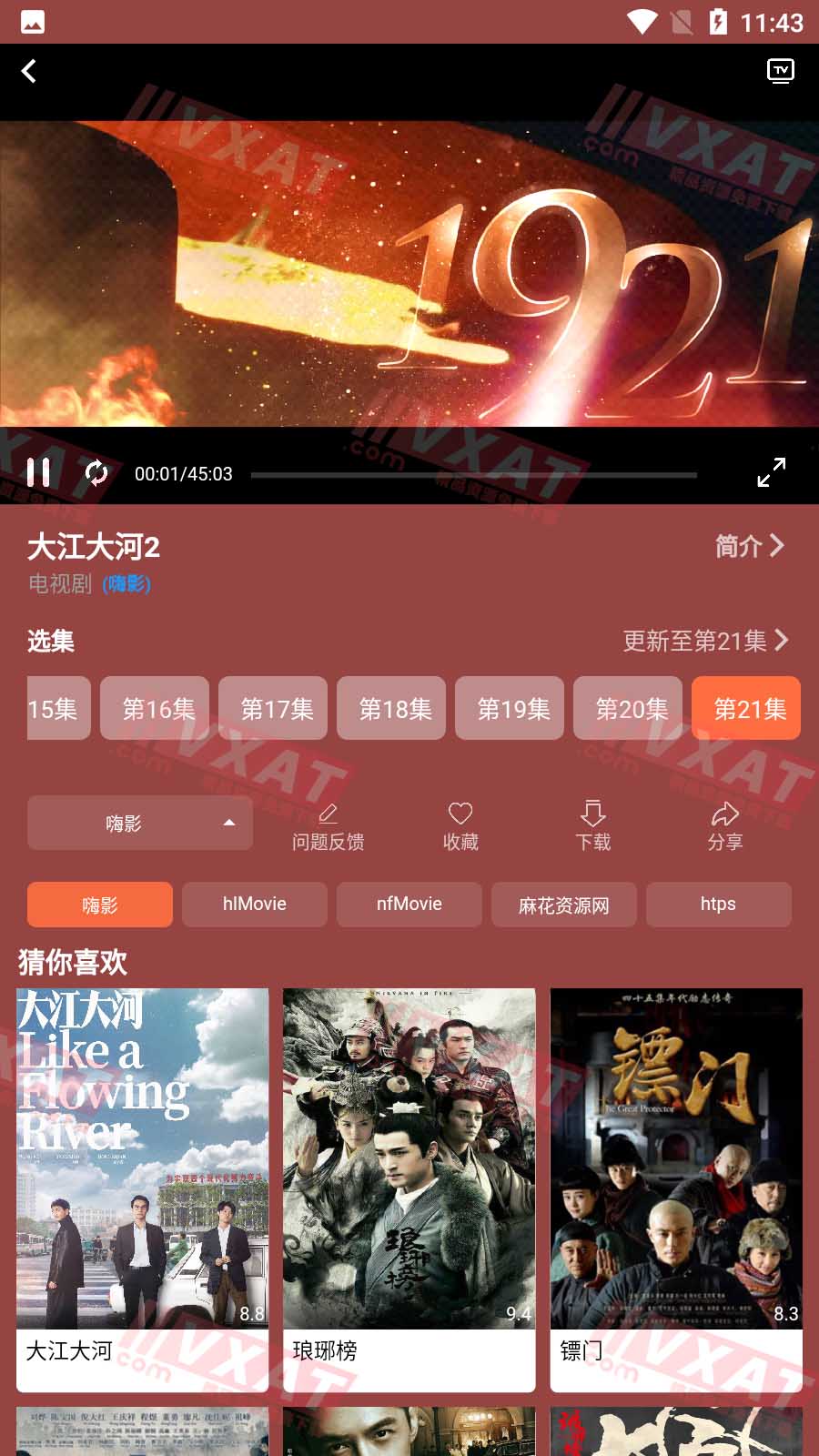Enter fullscreen video mode

771,472
